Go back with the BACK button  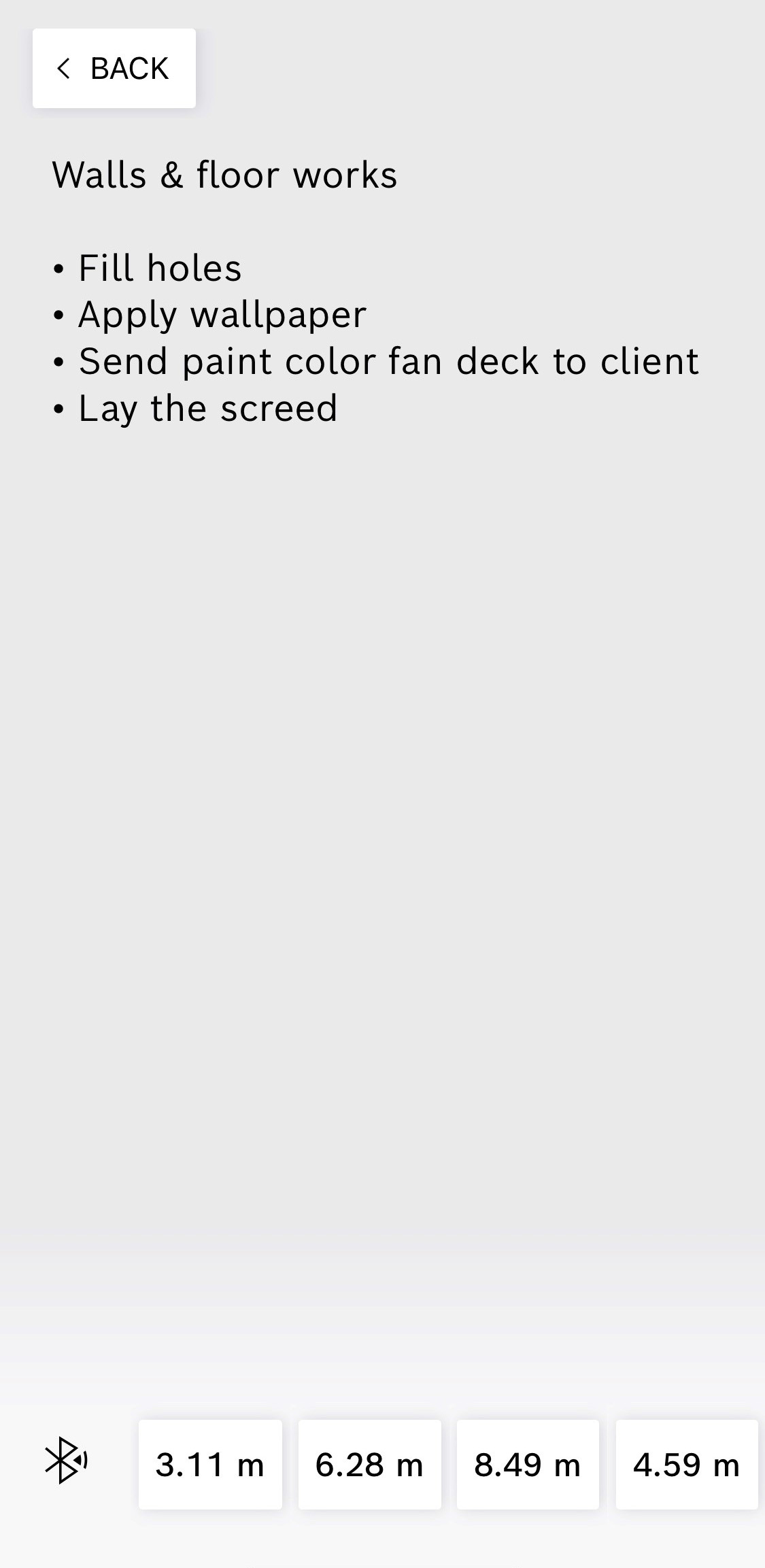tap(114, 68)
